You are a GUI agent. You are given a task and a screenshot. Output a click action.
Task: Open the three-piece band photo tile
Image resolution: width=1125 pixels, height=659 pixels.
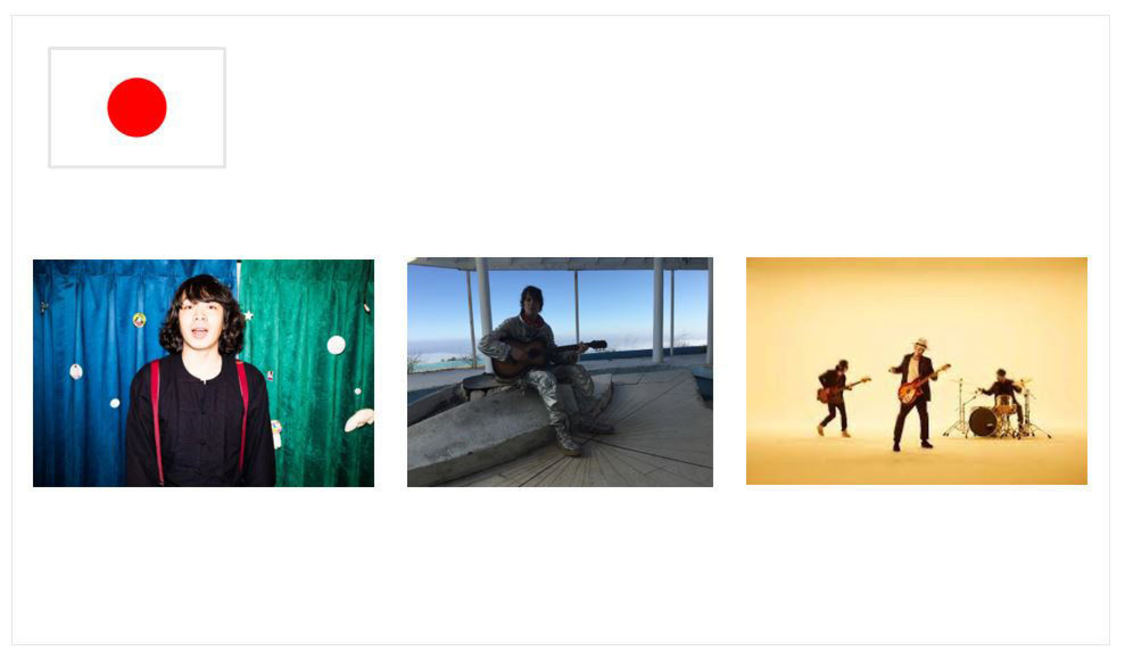[916, 371]
